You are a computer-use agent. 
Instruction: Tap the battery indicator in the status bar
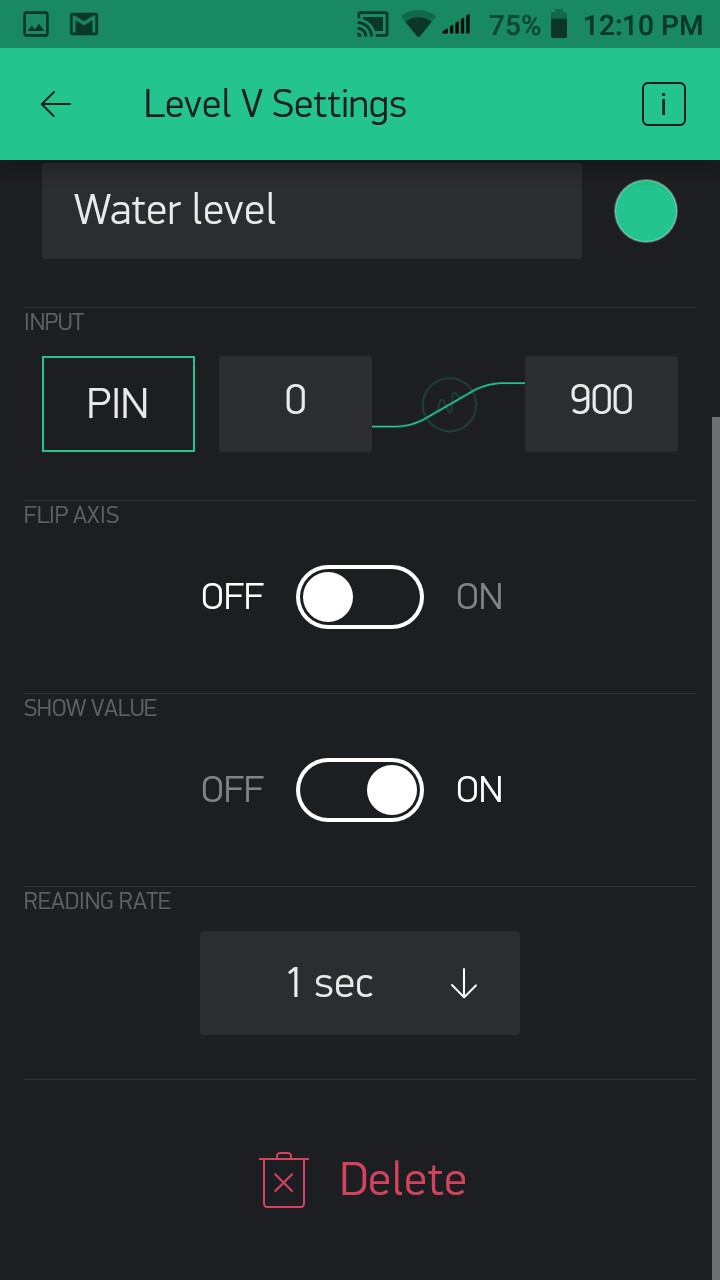[x=560, y=24]
